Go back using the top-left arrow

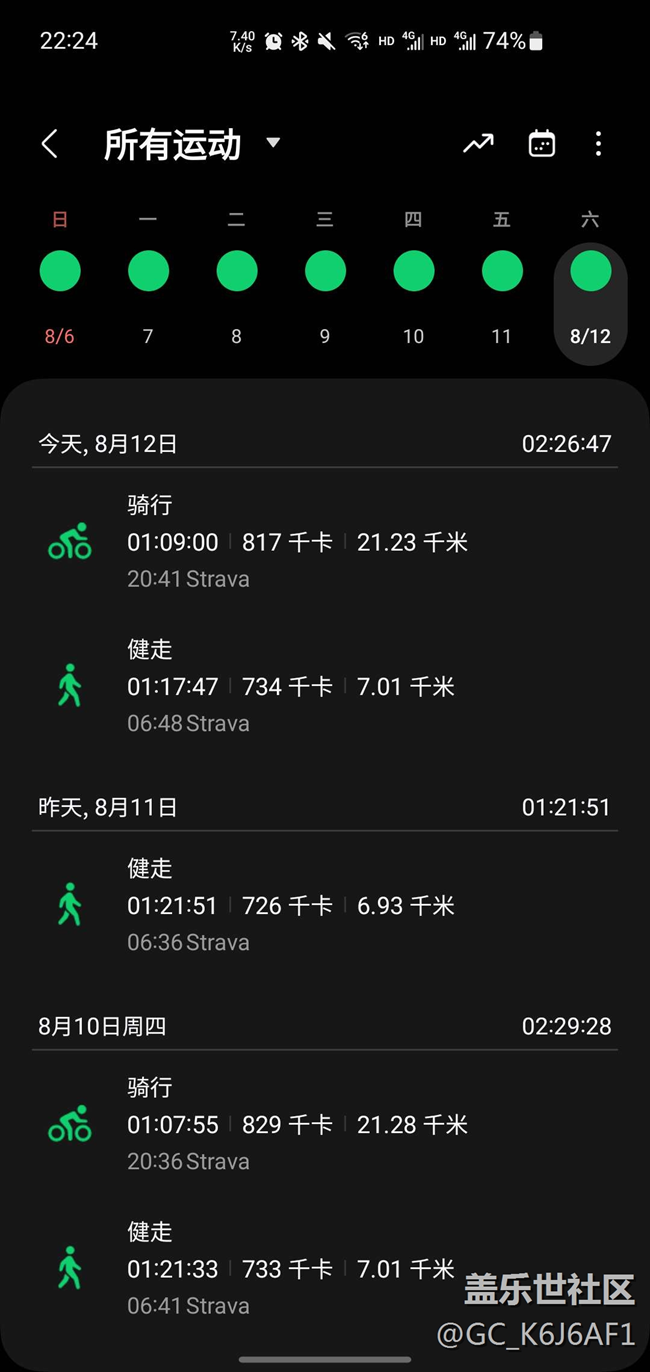pyautogui.click(x=49, y=144)
